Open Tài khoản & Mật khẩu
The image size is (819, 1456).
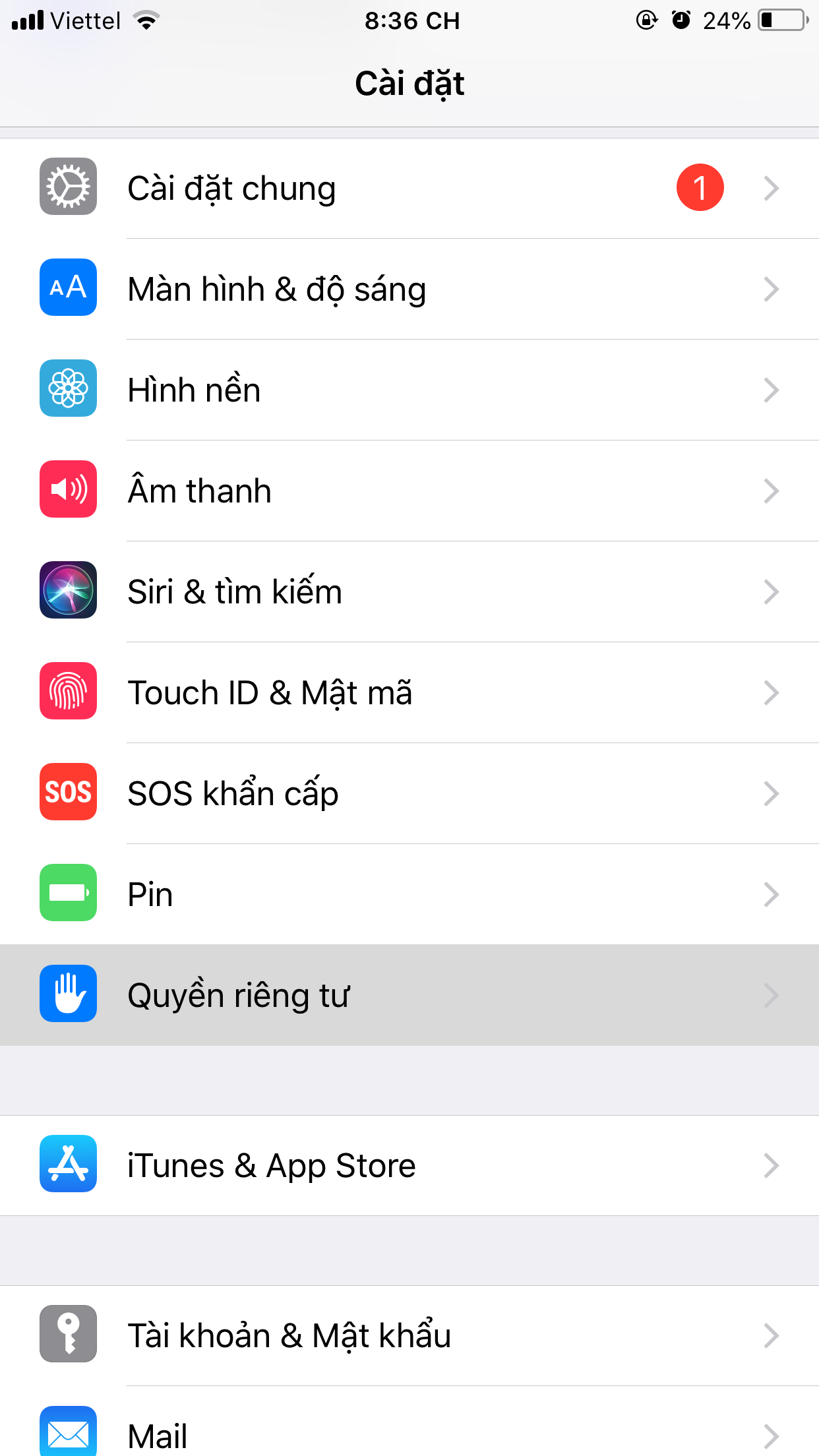(409, 1336)
